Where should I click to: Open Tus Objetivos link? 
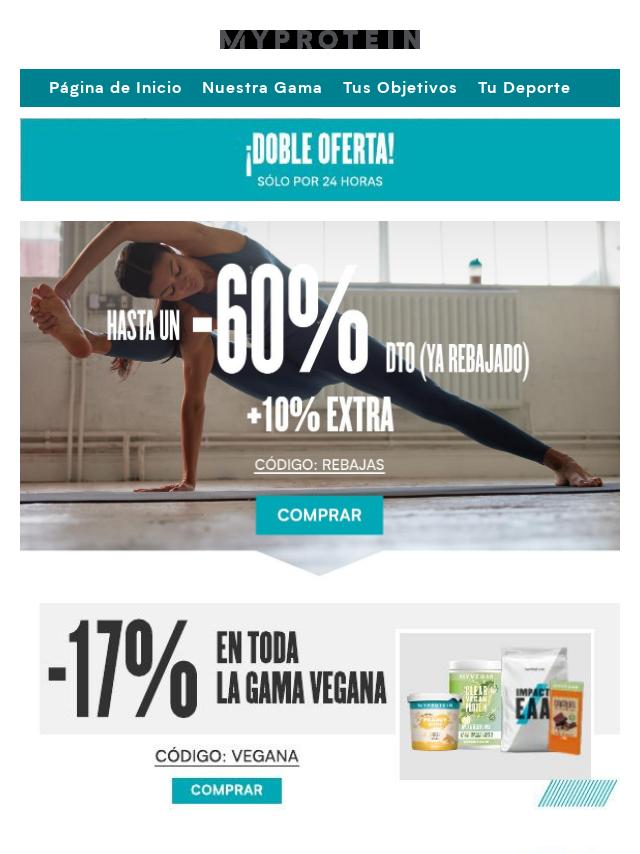[x=399, y=88]
